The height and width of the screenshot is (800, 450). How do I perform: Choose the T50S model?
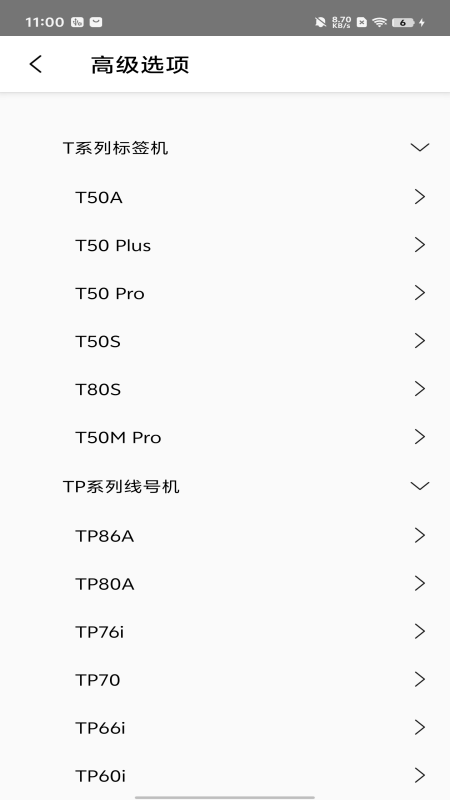(x=225, y=341)
